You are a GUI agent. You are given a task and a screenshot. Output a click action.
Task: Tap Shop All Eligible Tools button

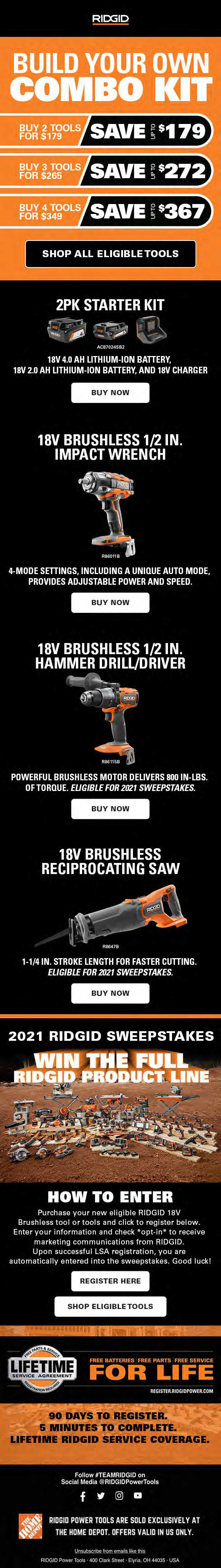110,254
